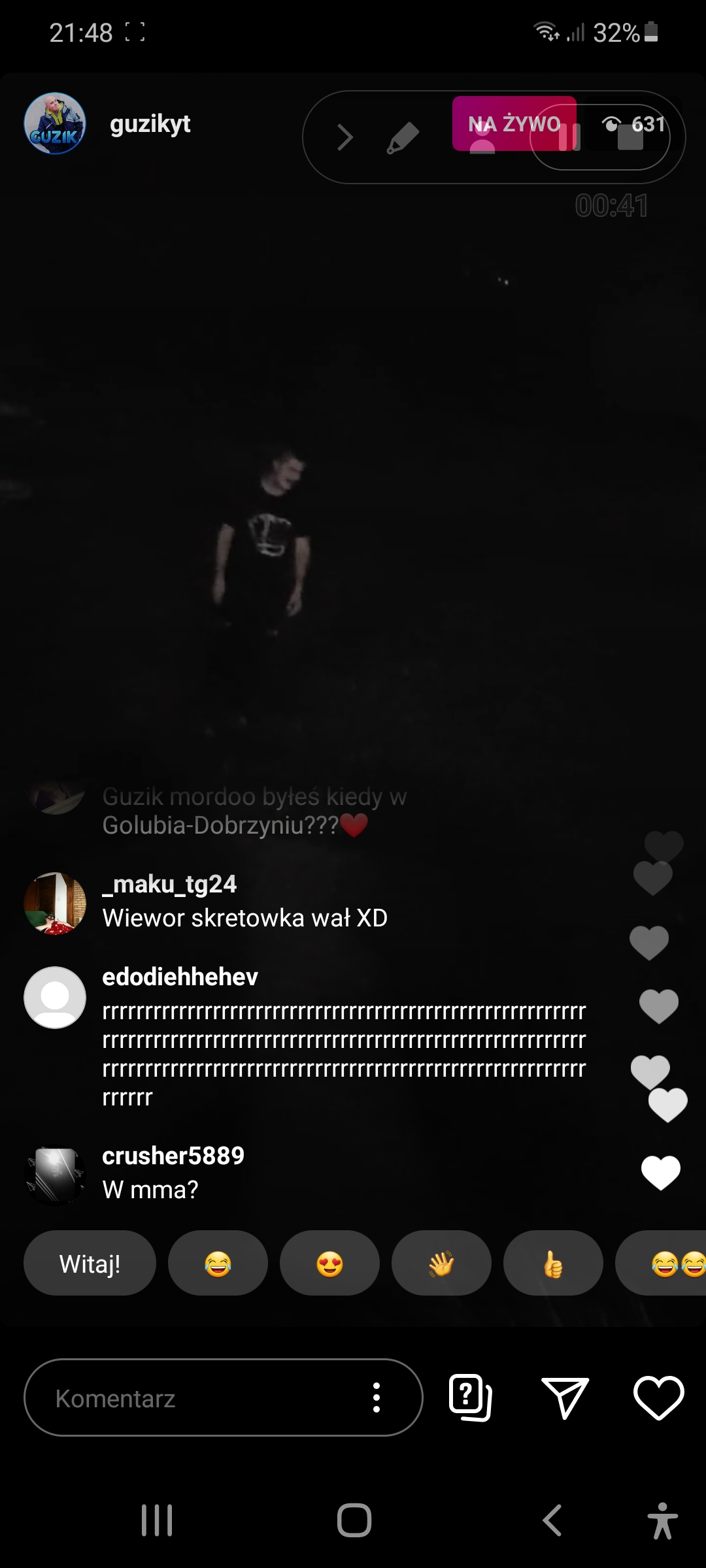Type in the Komentarz field

click(x=196, y=1398)
